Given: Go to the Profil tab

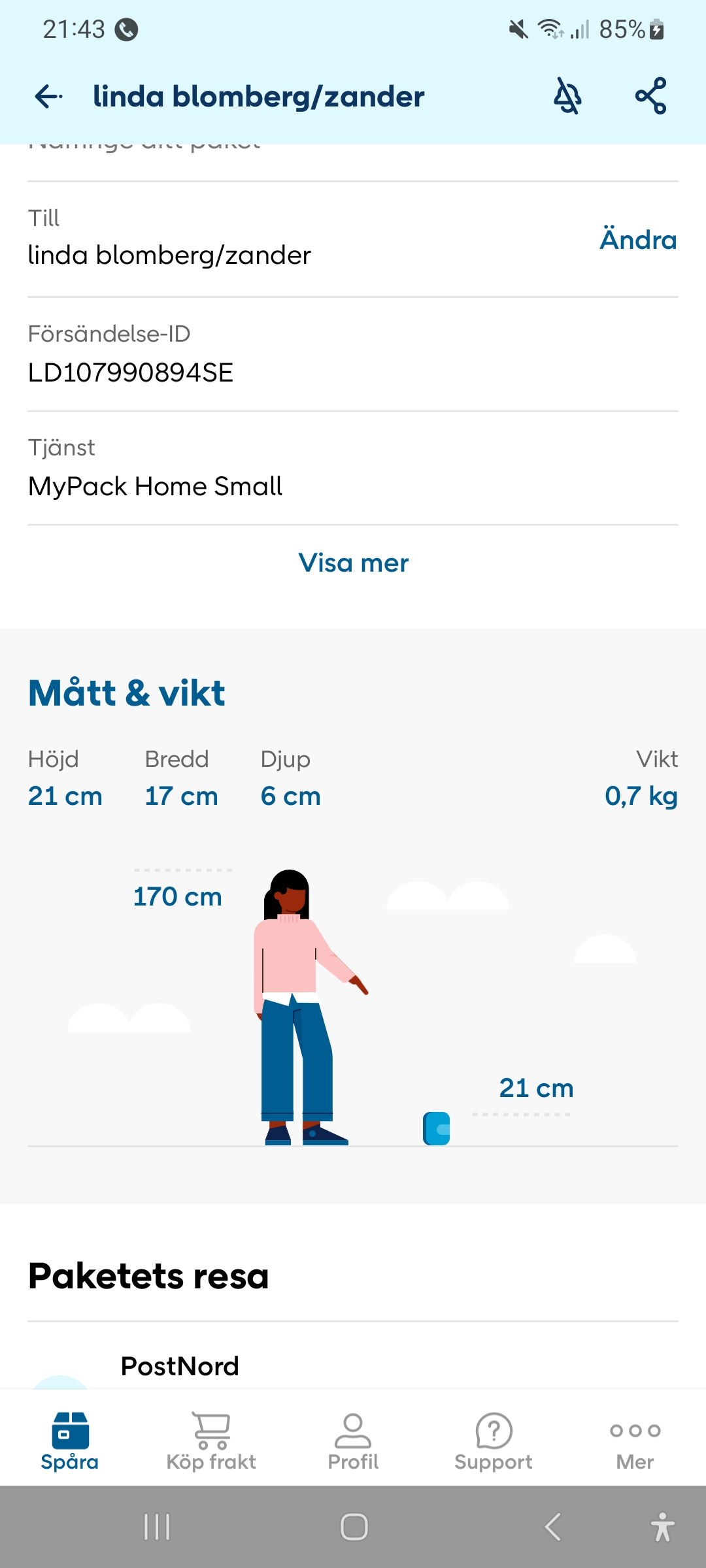Looking at the screenshot, I should pos(353,1441).
